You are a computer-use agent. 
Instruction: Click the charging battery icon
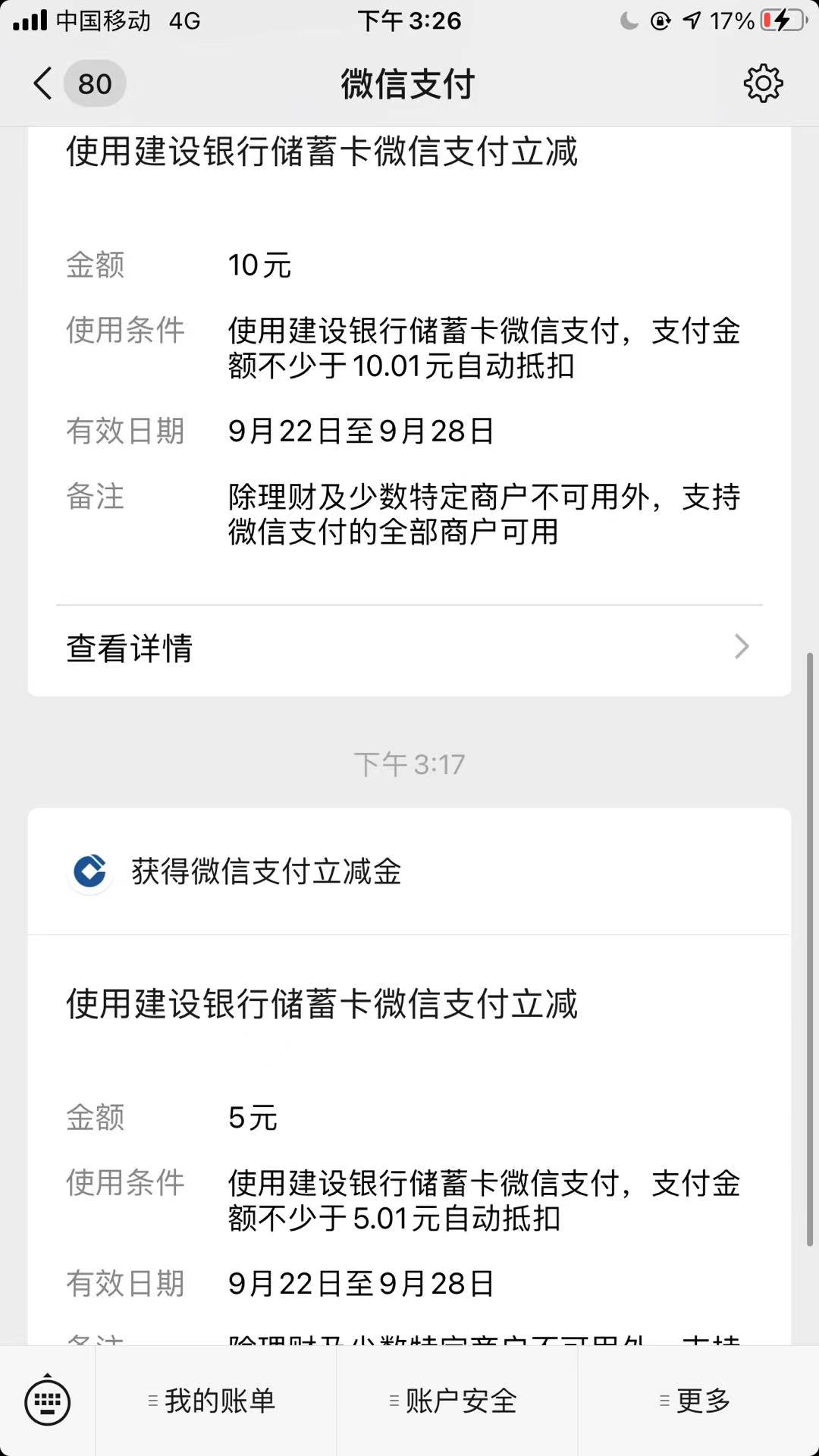pyautogui.click(x=782, y=20)
